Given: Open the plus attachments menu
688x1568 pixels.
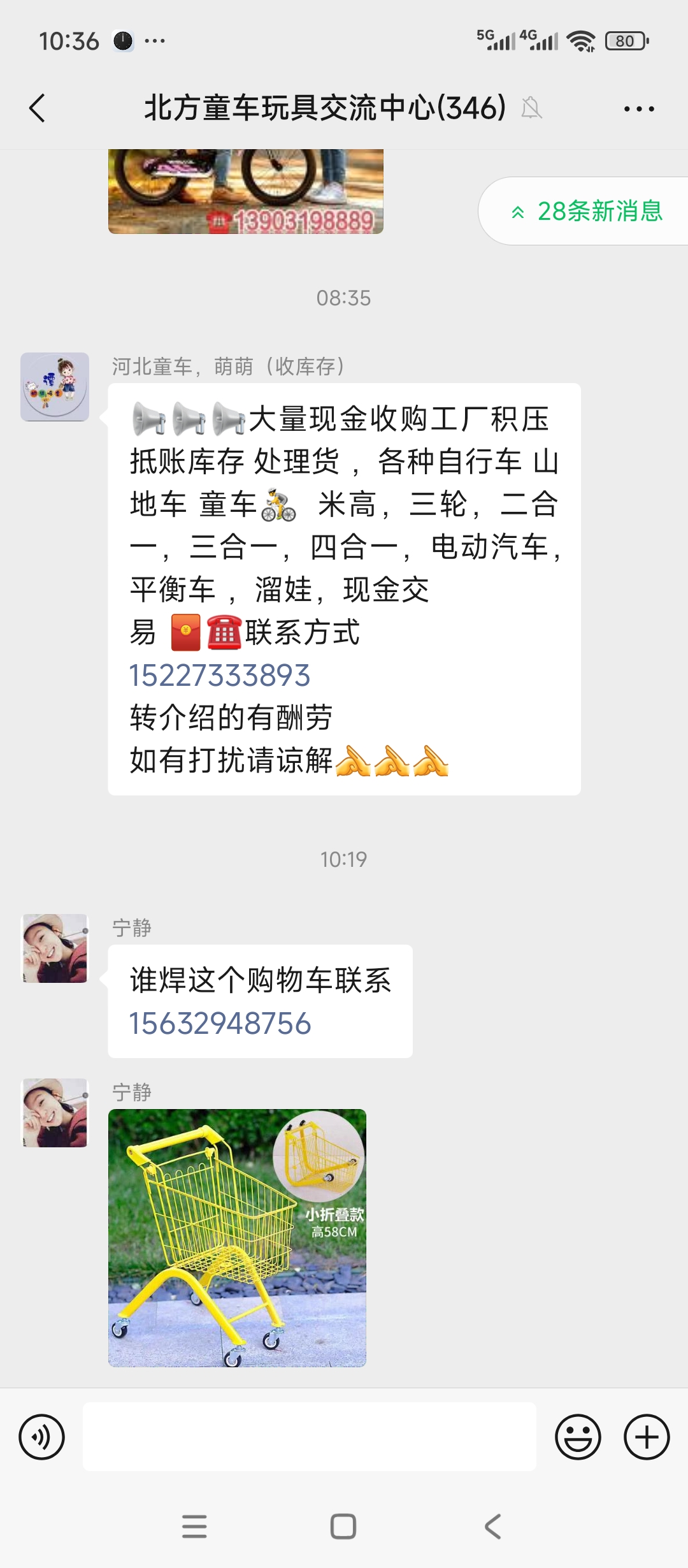Looking at the screenshot, I should tap(647, 1437).
